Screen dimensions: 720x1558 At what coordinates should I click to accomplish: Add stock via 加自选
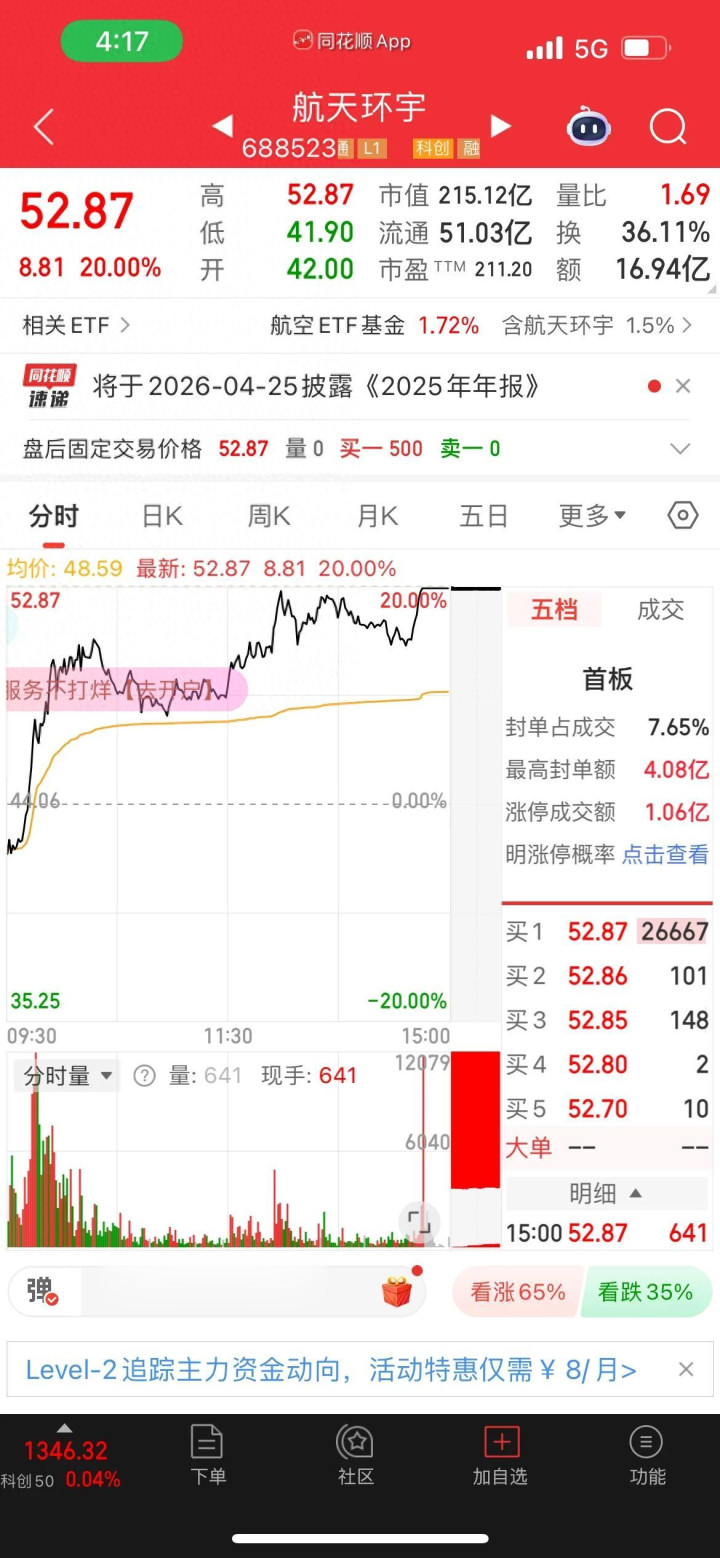tap(500, 1455)
